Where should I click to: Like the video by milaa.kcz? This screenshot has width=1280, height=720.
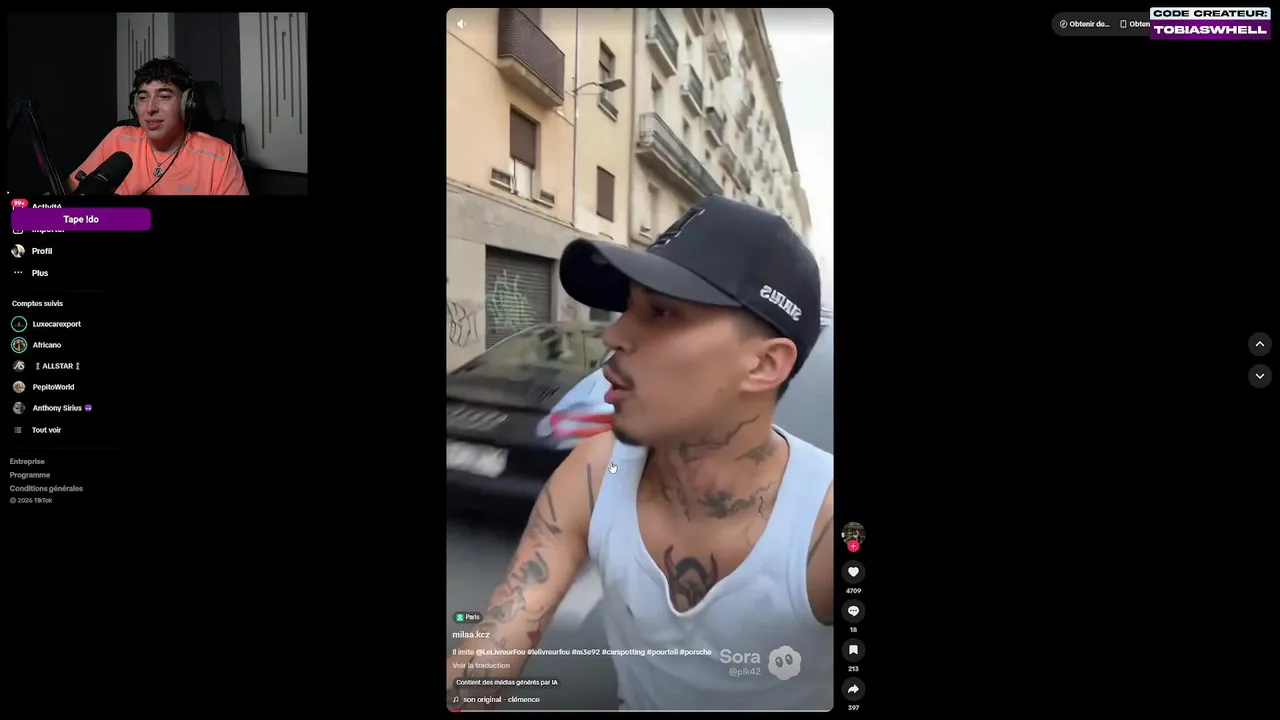tap(853, 572)
